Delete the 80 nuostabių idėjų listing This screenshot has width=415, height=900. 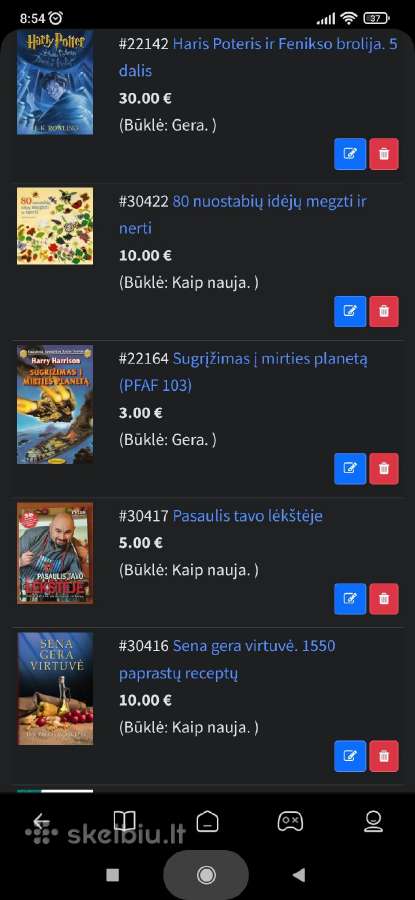click(x=384, y=311)
